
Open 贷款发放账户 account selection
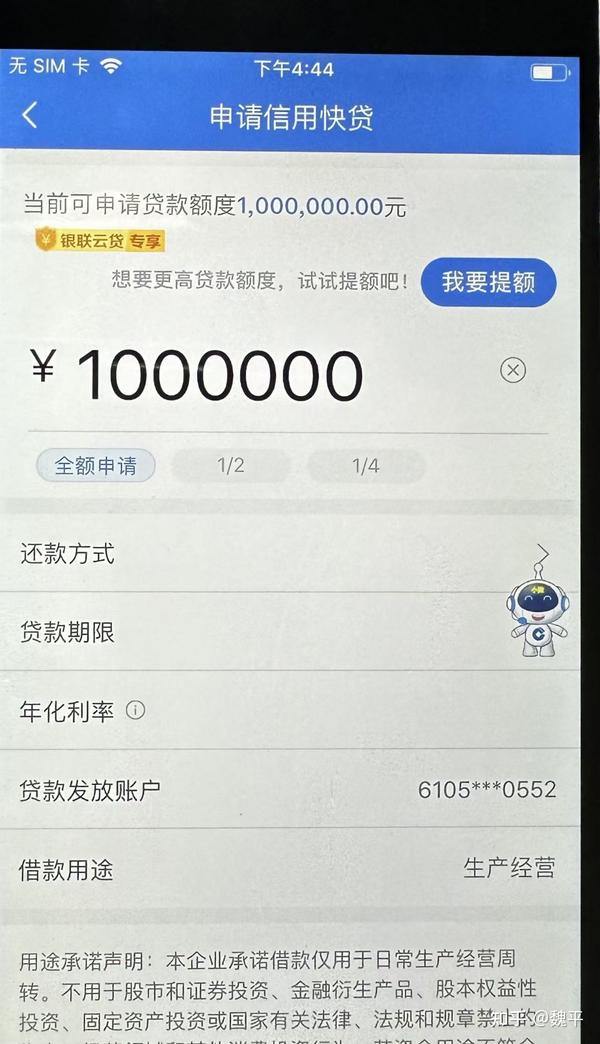point(290,790)
